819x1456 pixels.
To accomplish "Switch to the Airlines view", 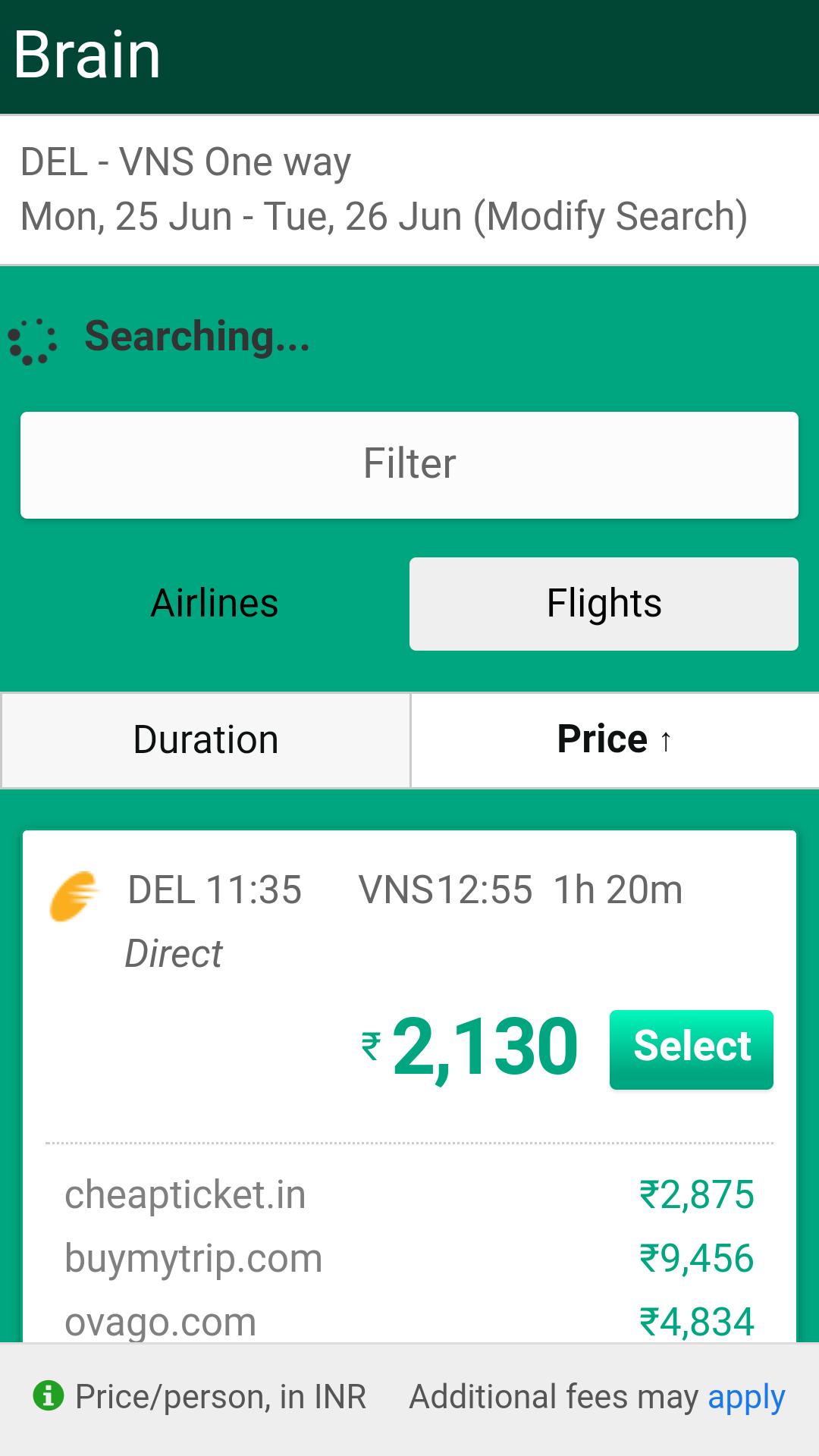I will pyautogui.click(x=215, y=604).
